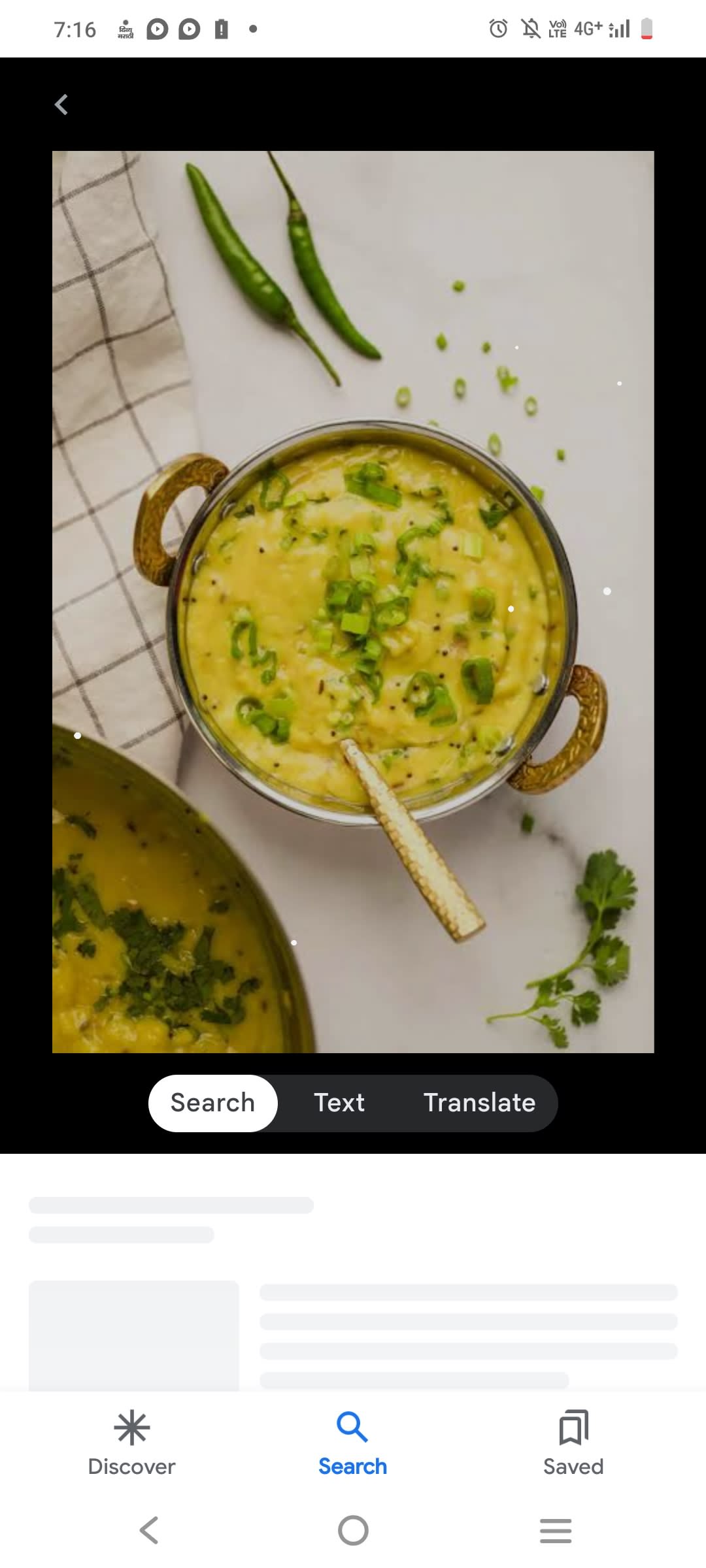Viewport: 706px width, 1568px height.
Task: Switch to Translate mode
Action: (479, 1103)
